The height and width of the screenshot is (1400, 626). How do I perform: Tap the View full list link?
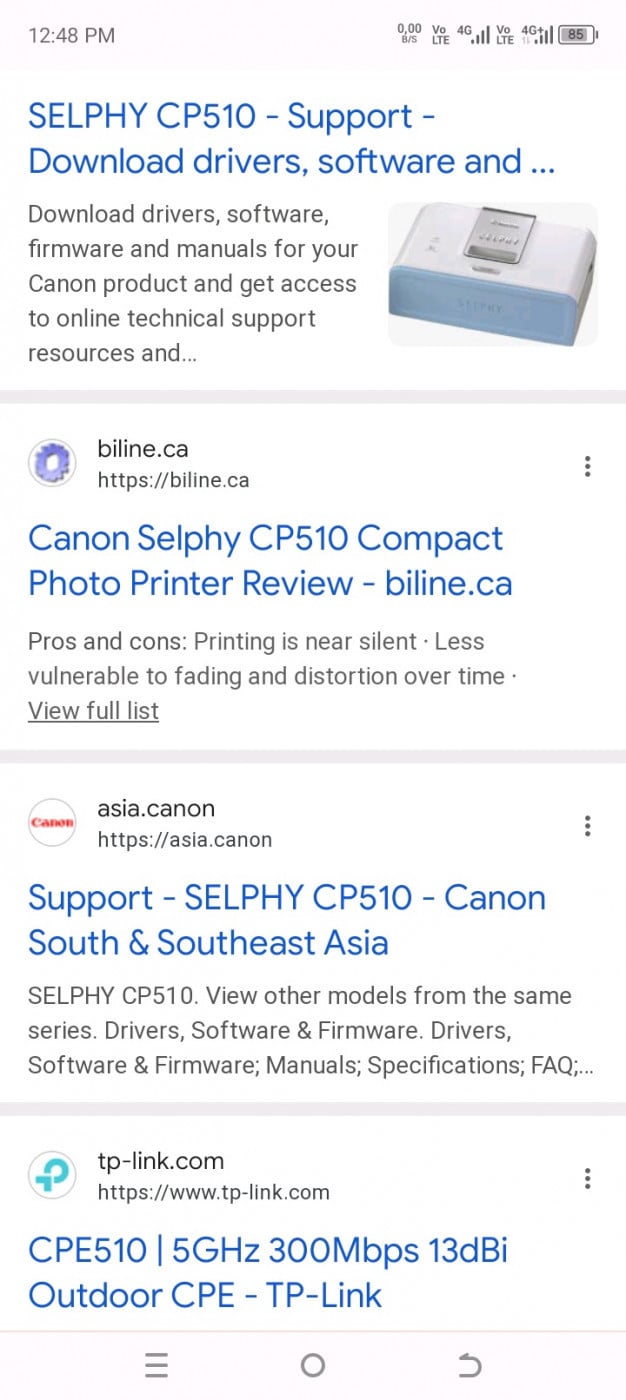coord(93,711)
